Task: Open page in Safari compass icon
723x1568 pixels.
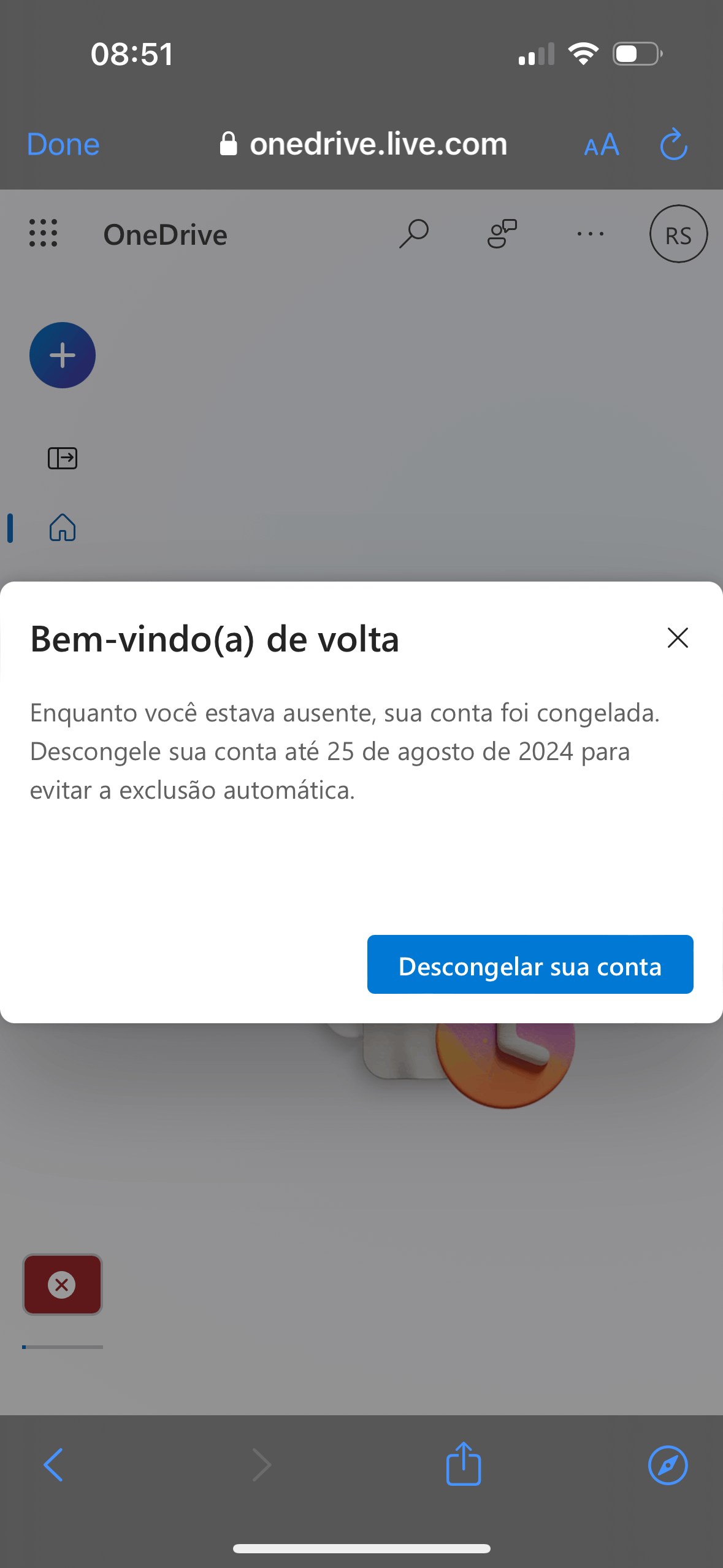Action: click(668, 1465)
